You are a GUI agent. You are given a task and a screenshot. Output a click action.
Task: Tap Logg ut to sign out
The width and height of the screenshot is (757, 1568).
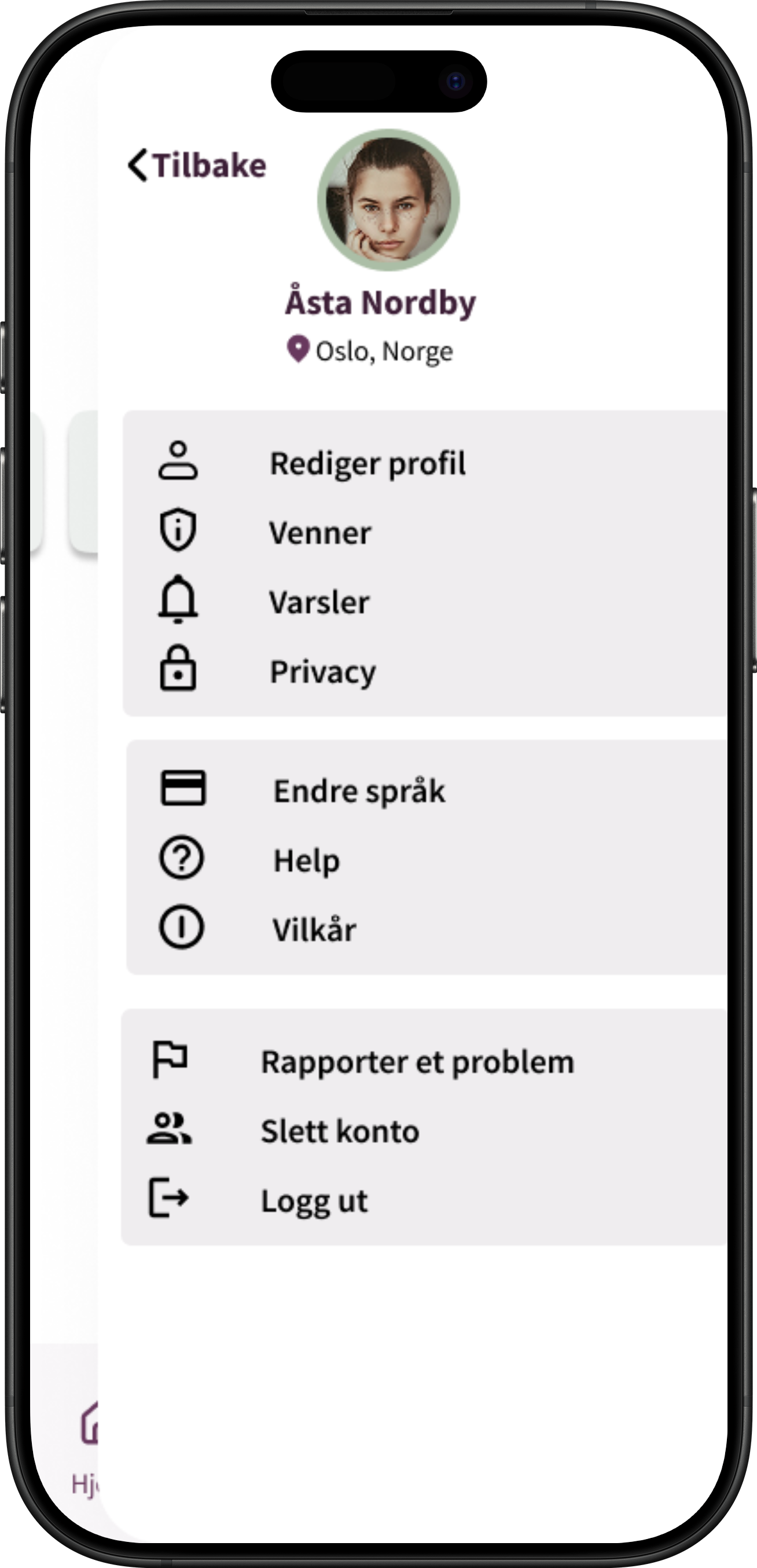coord(314,1201)
